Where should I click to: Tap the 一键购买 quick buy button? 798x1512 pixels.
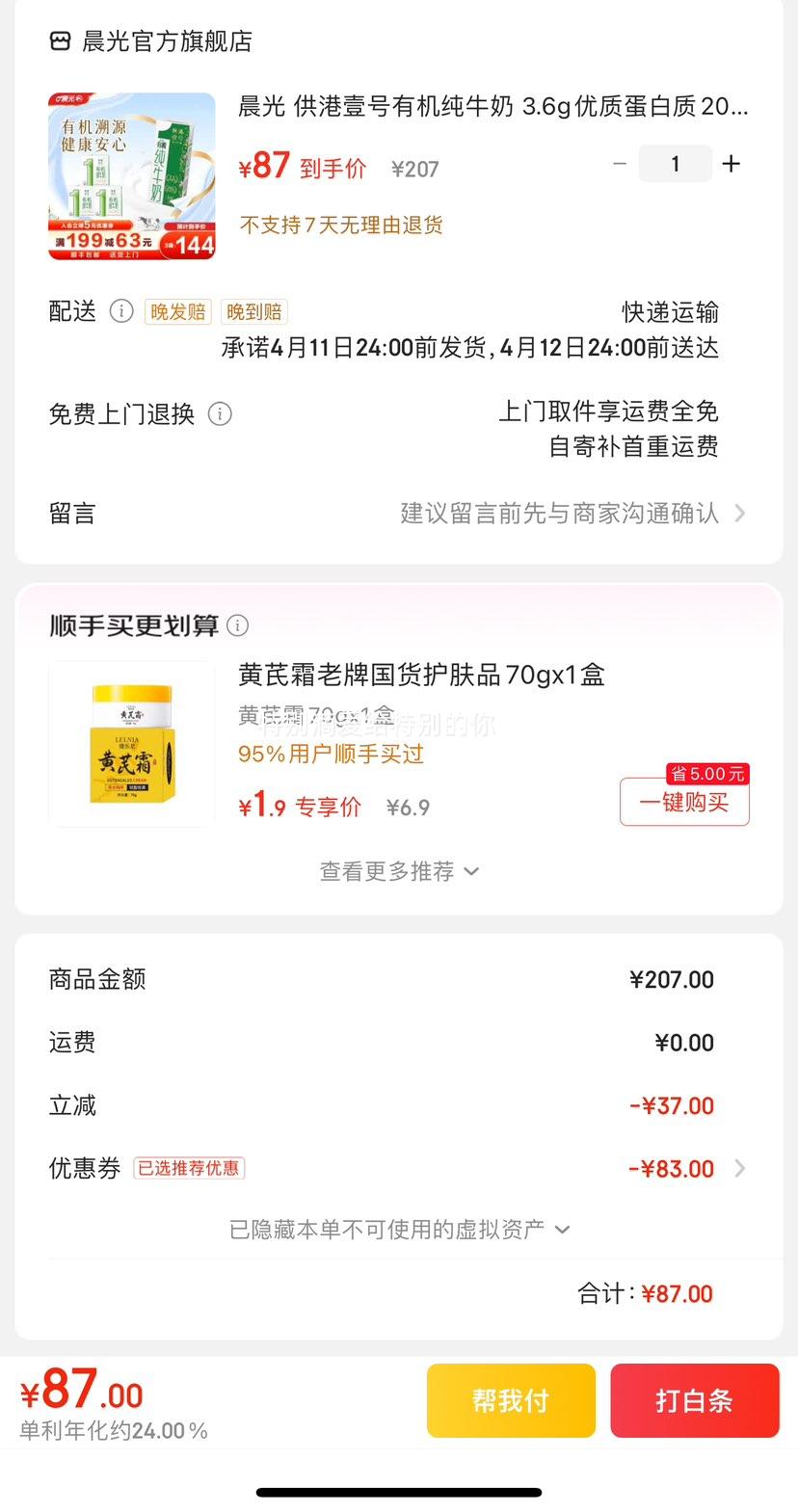[x=683, y=802]
